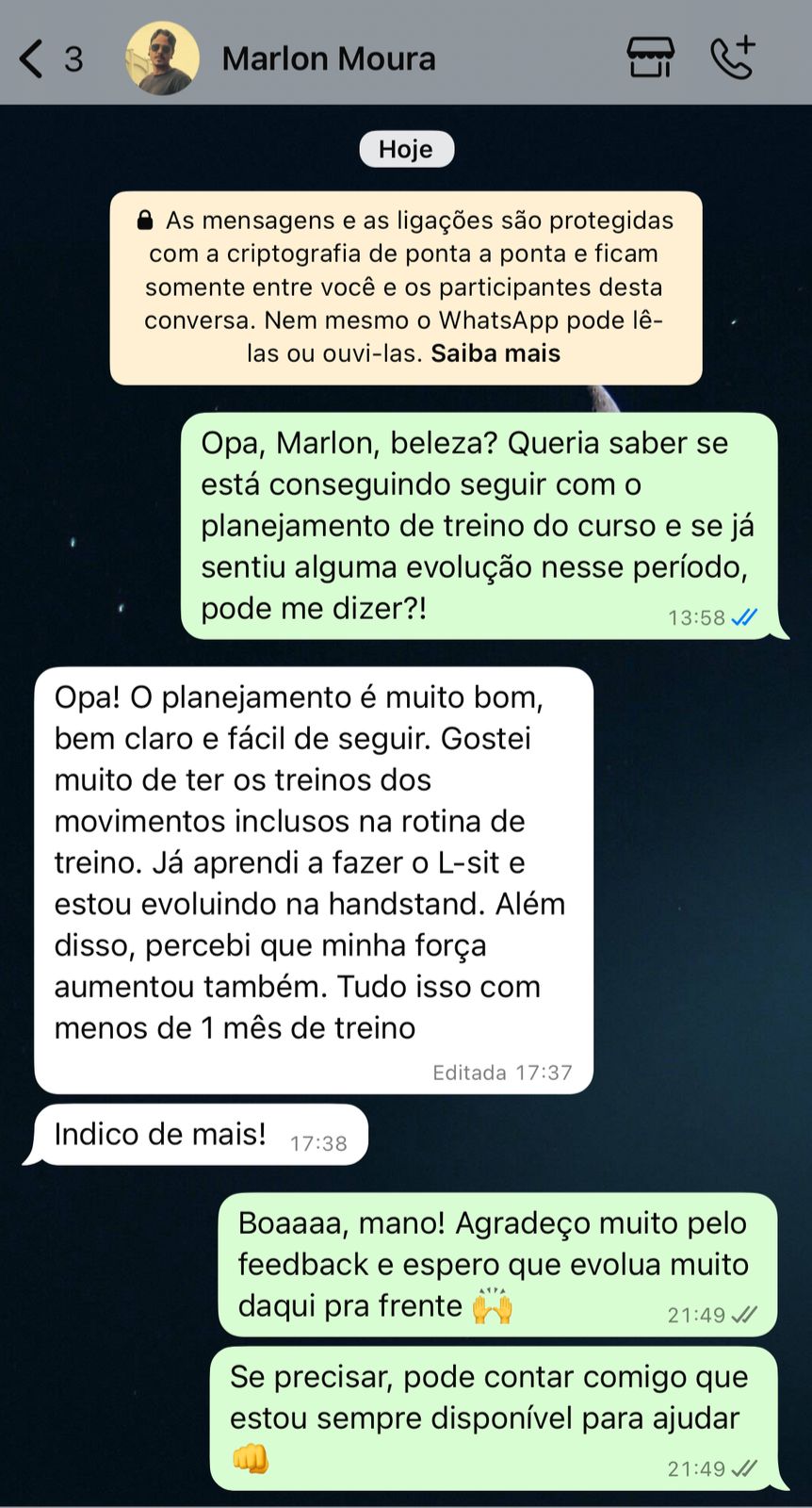Tap the Saiba mais link
Viewport: 812px width, 1508px height.
[495, 353]
